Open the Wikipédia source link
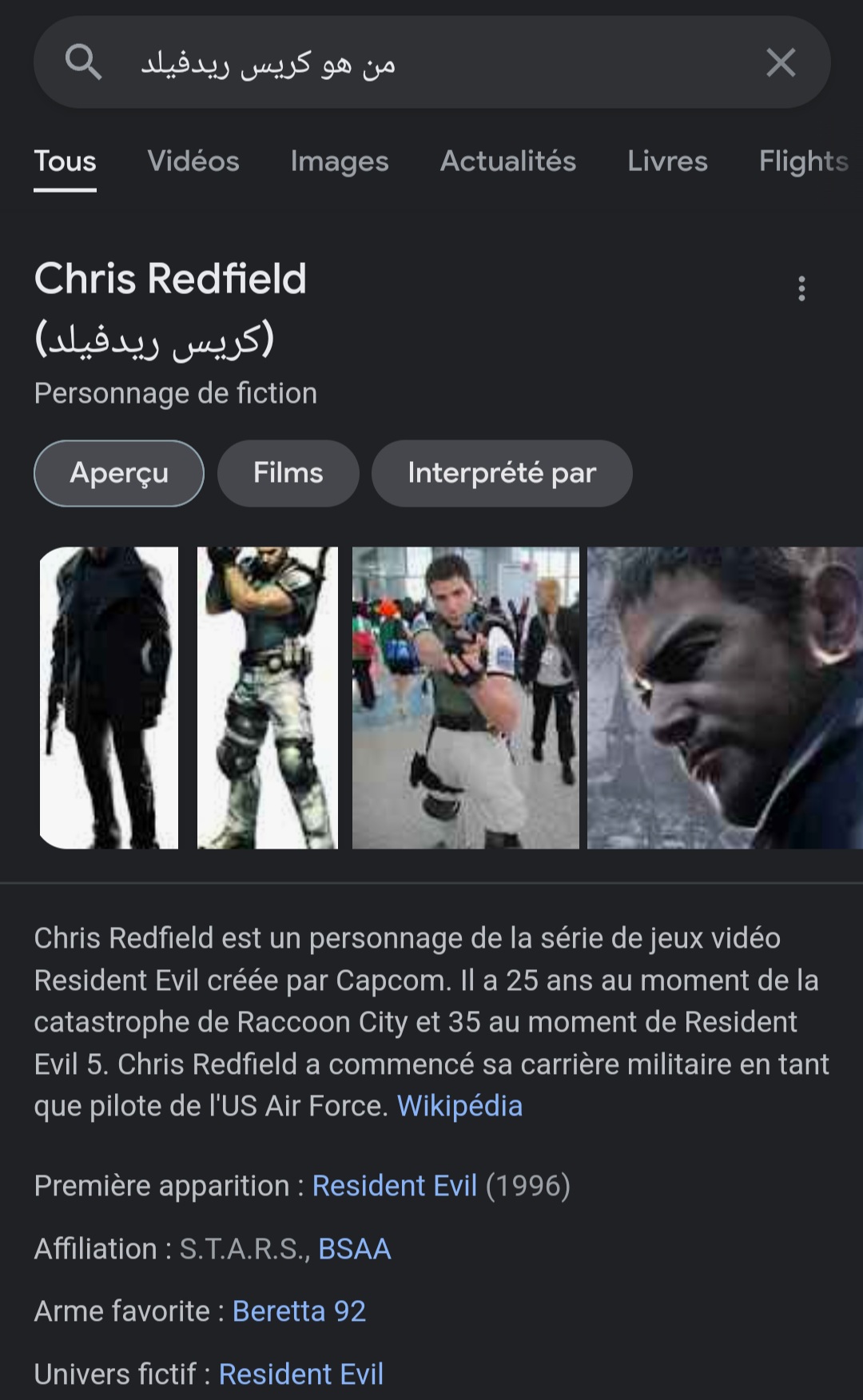This screenshot has height=1400, width=863. click(459, 1106)
